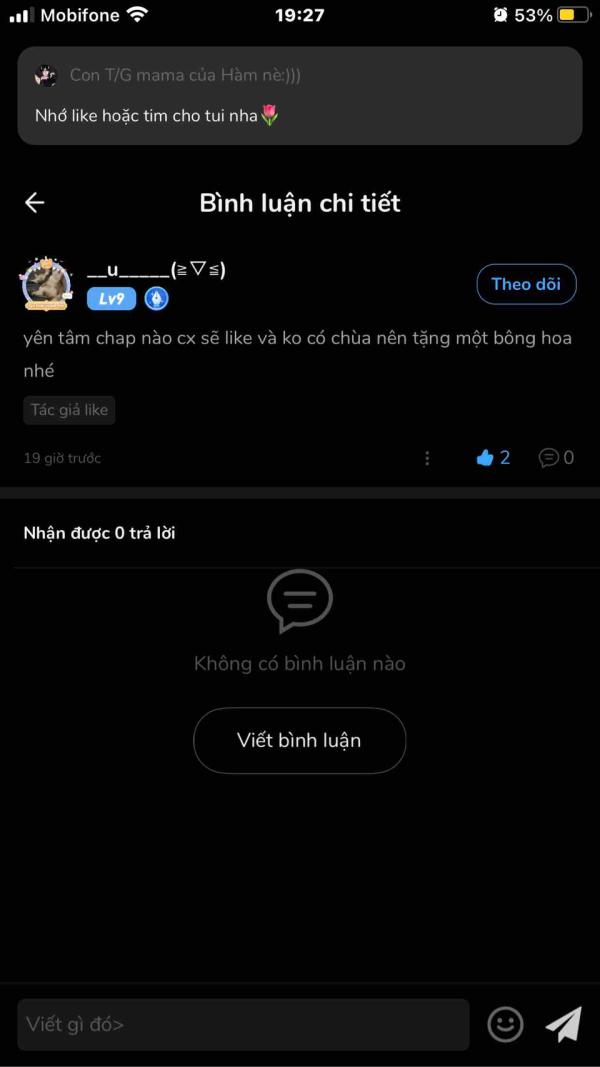Go back using the arrow icon

click(35, 203)
